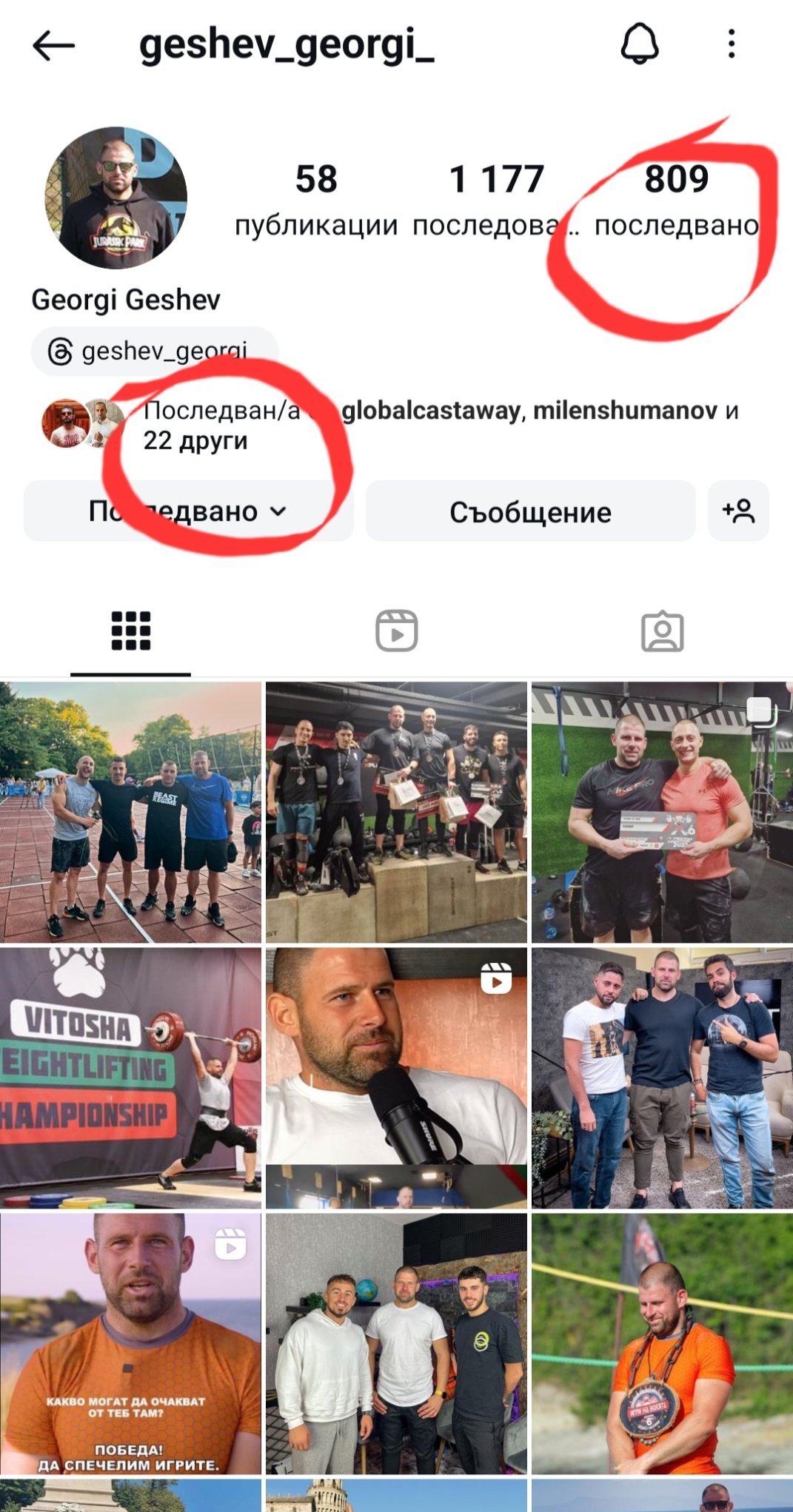Switch to the tagged photos tab
This screenshot has height=1512, width=793.
(x=662, y=631)
